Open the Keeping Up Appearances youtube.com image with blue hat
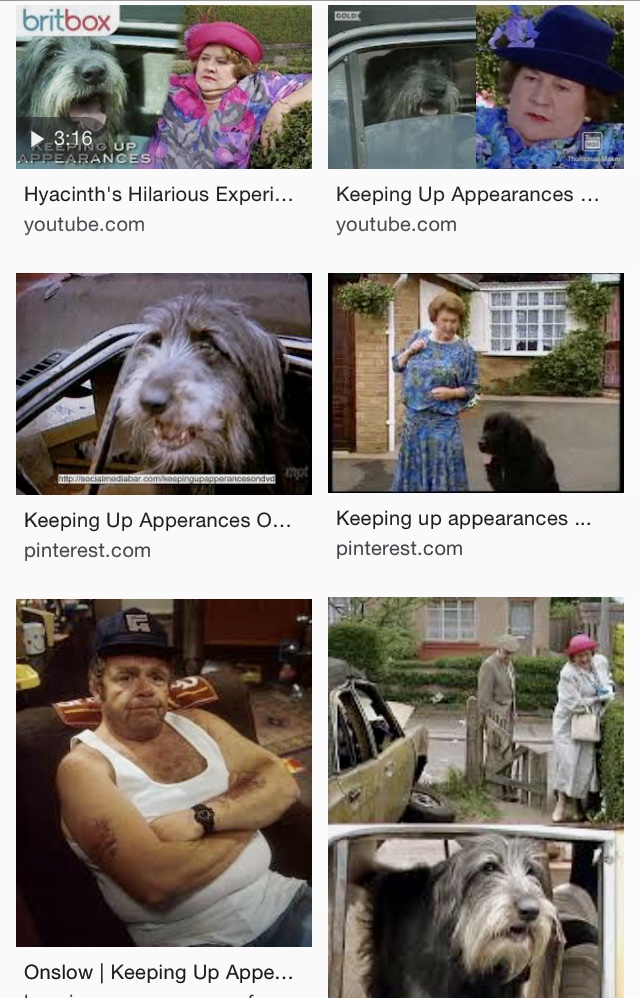This screenshot has height=998, width=640. click(x=475, y=87)
